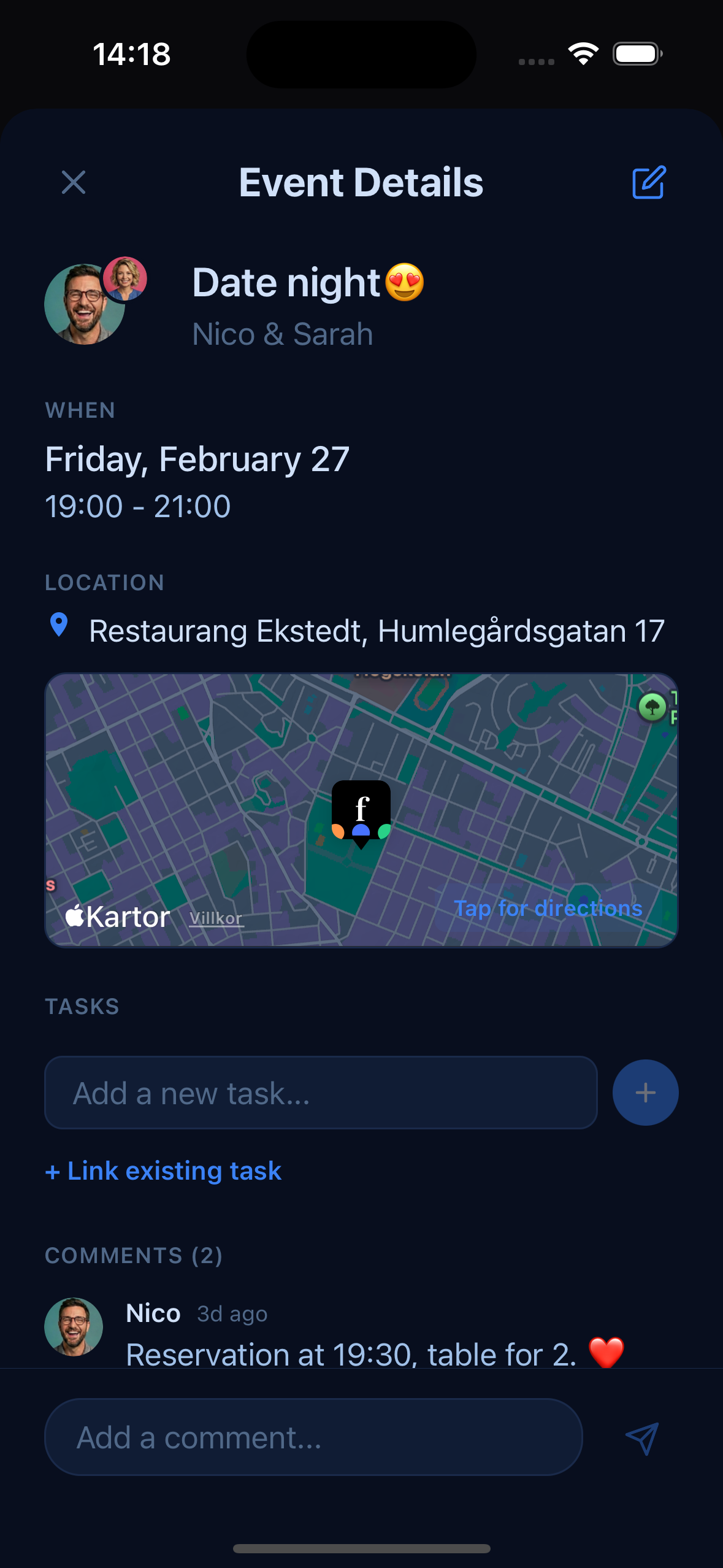
Task: Close Event Details with the X
Action: click(73, 182)
